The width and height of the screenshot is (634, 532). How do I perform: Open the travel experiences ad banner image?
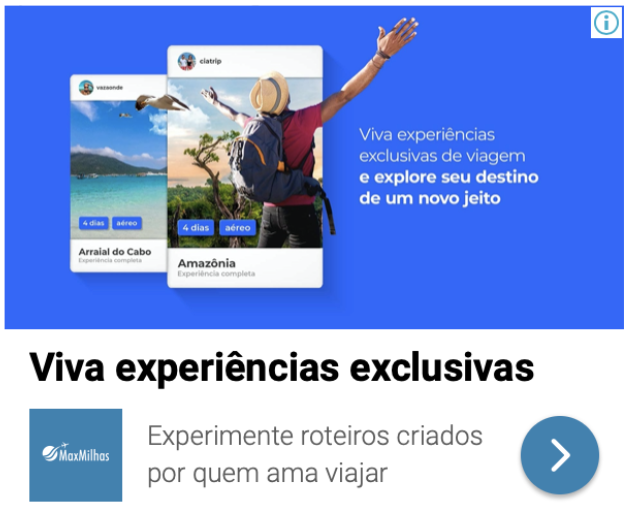pos(314,167)
